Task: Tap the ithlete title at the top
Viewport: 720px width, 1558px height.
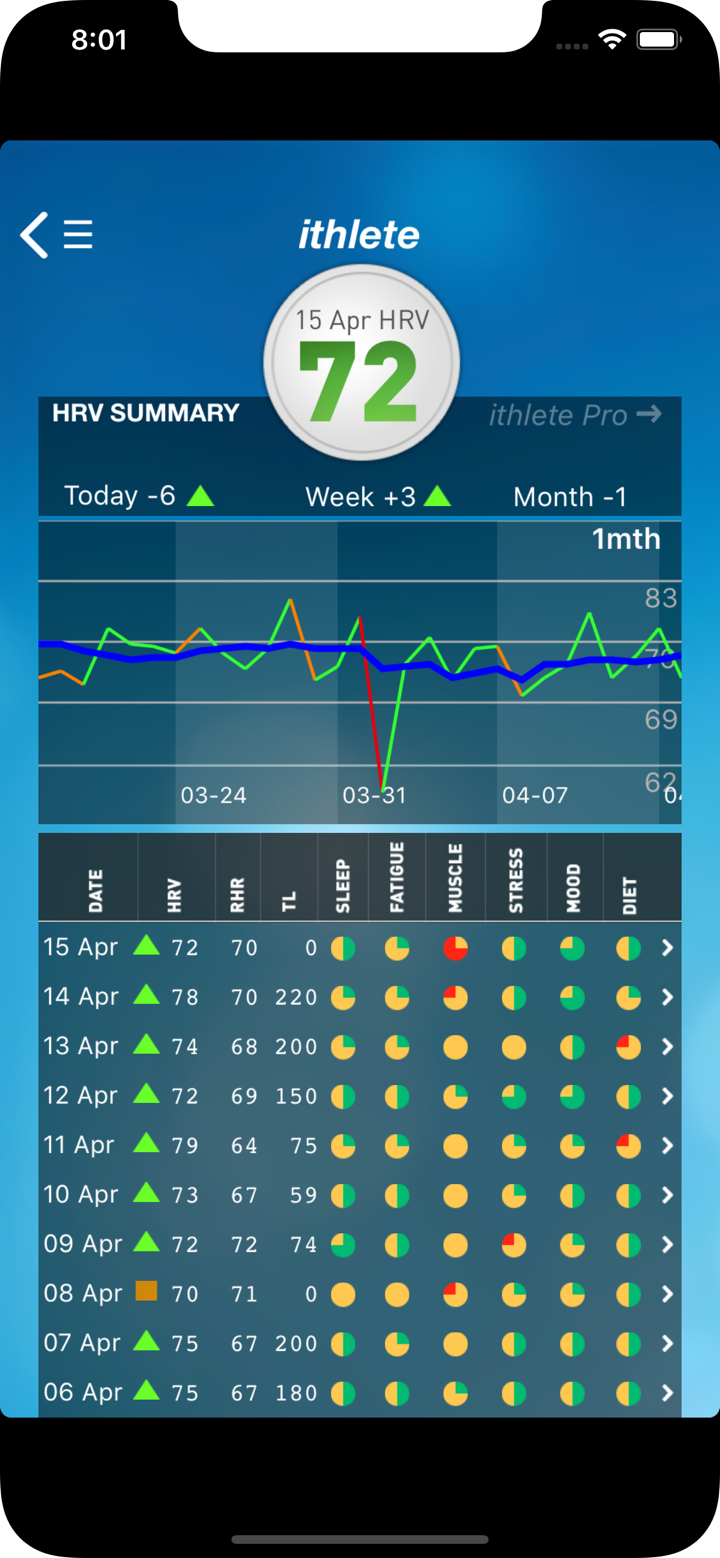Action: tap(360, 234)
